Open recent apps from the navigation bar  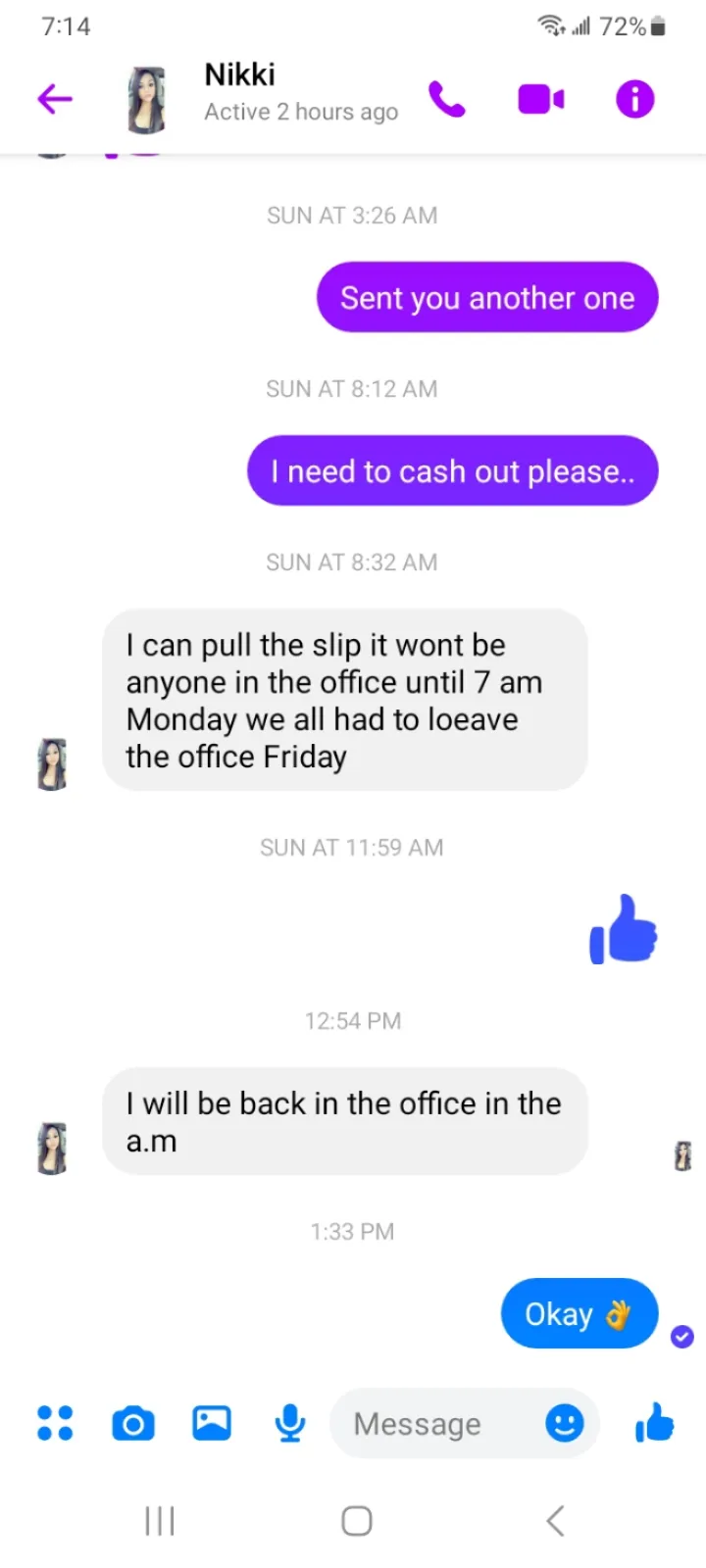pyautogui.click(x=160, y=1521)
